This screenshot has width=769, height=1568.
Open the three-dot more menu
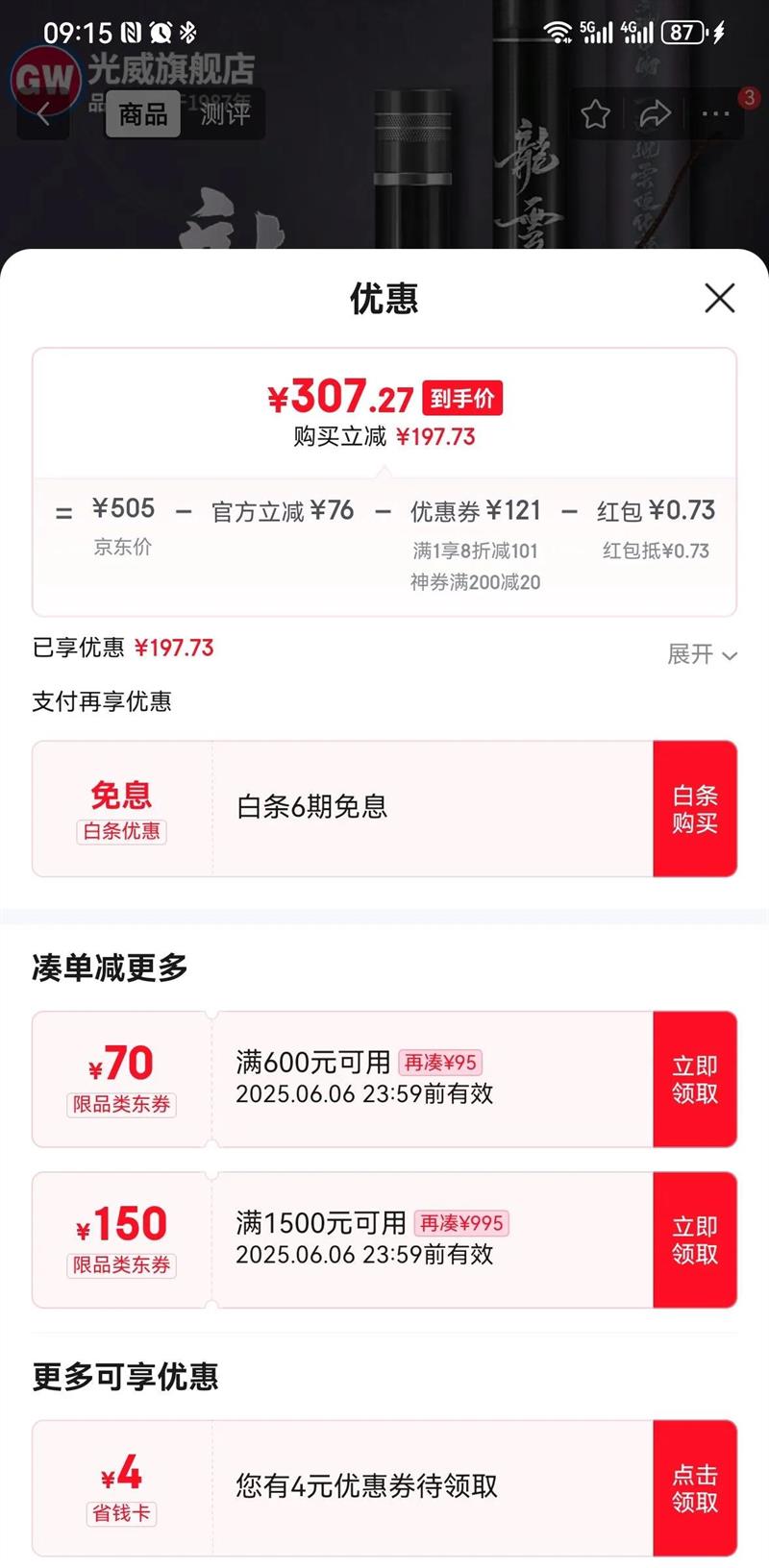[x=715, y=114]
